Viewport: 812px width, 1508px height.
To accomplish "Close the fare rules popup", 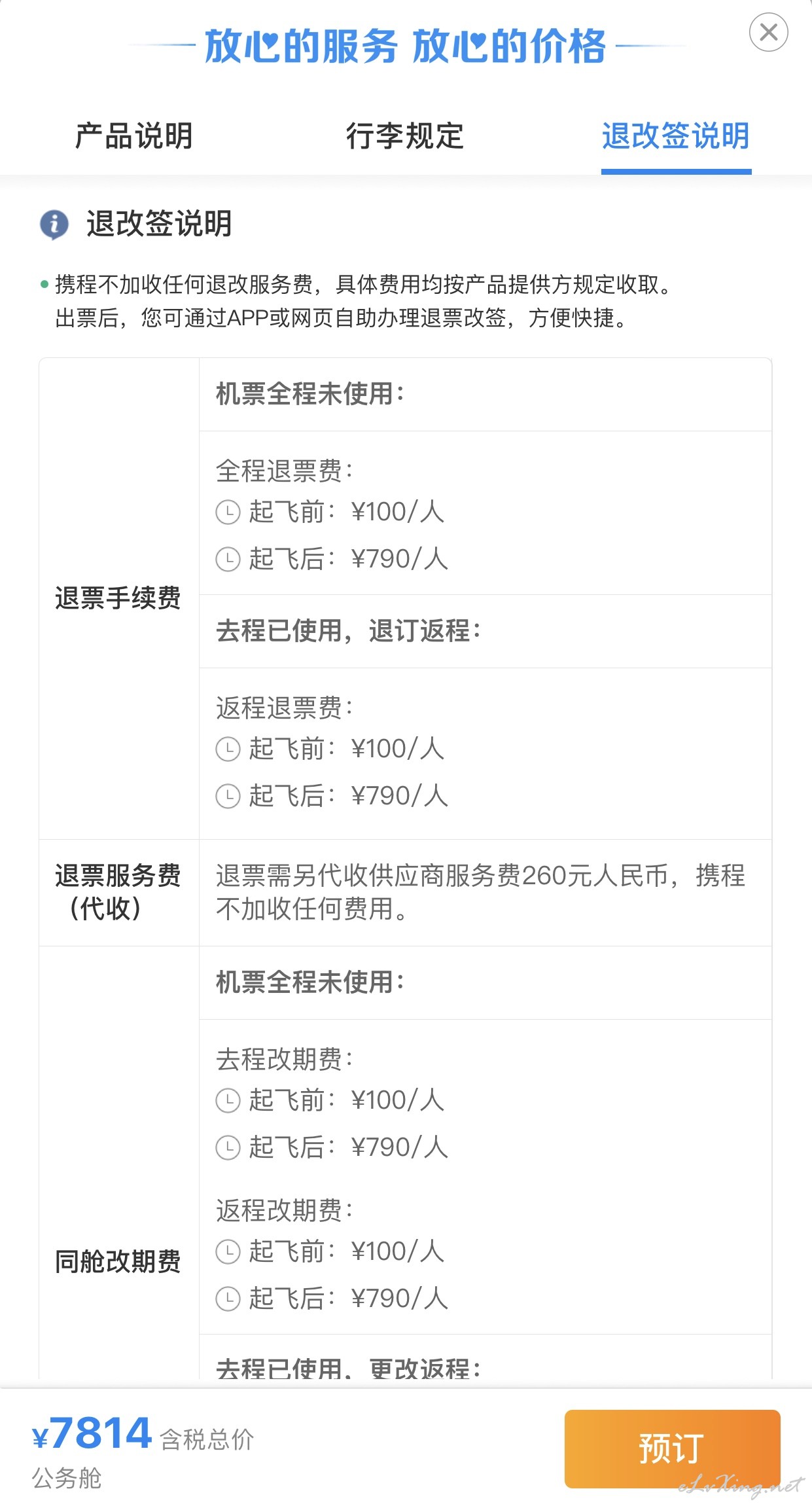I will pos(768,32).
